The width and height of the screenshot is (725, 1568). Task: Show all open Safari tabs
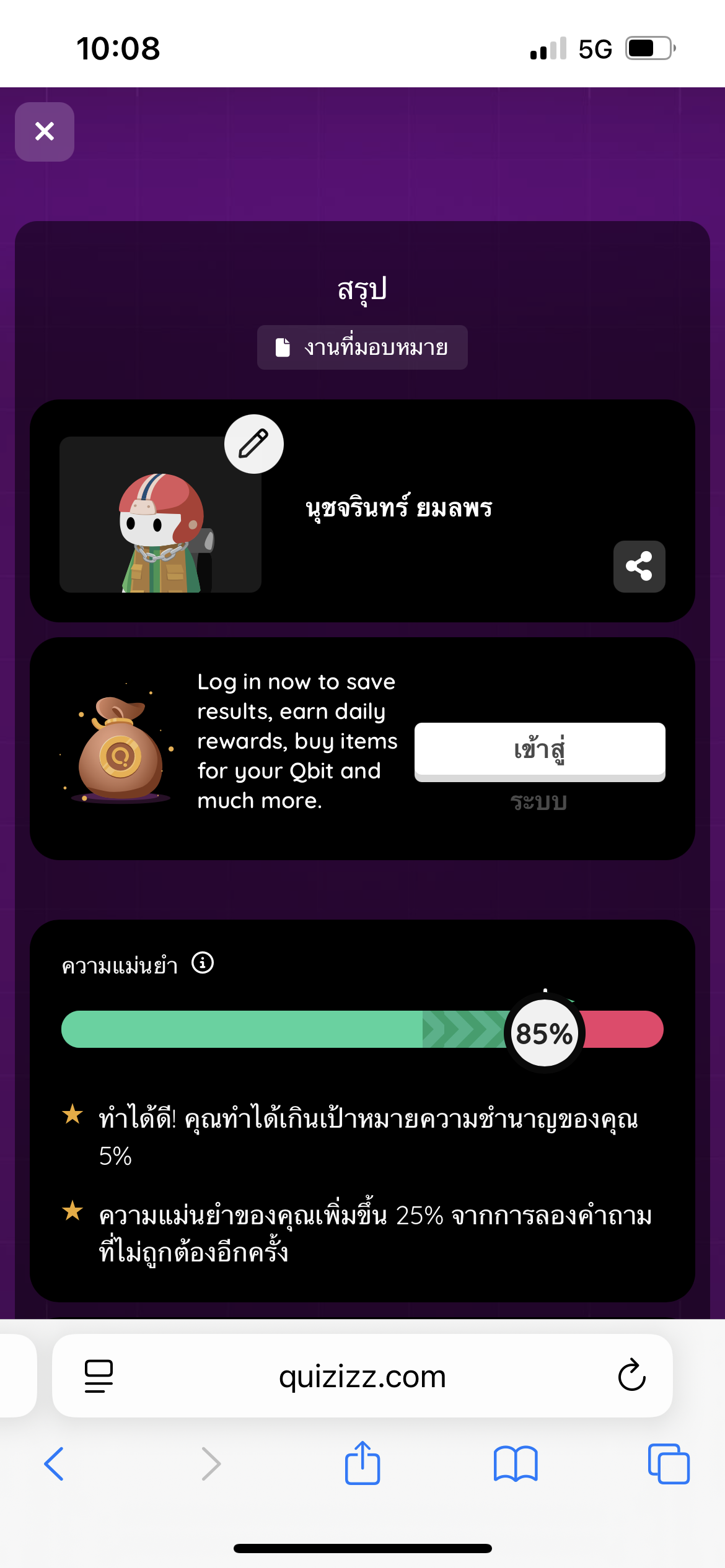669,1464
